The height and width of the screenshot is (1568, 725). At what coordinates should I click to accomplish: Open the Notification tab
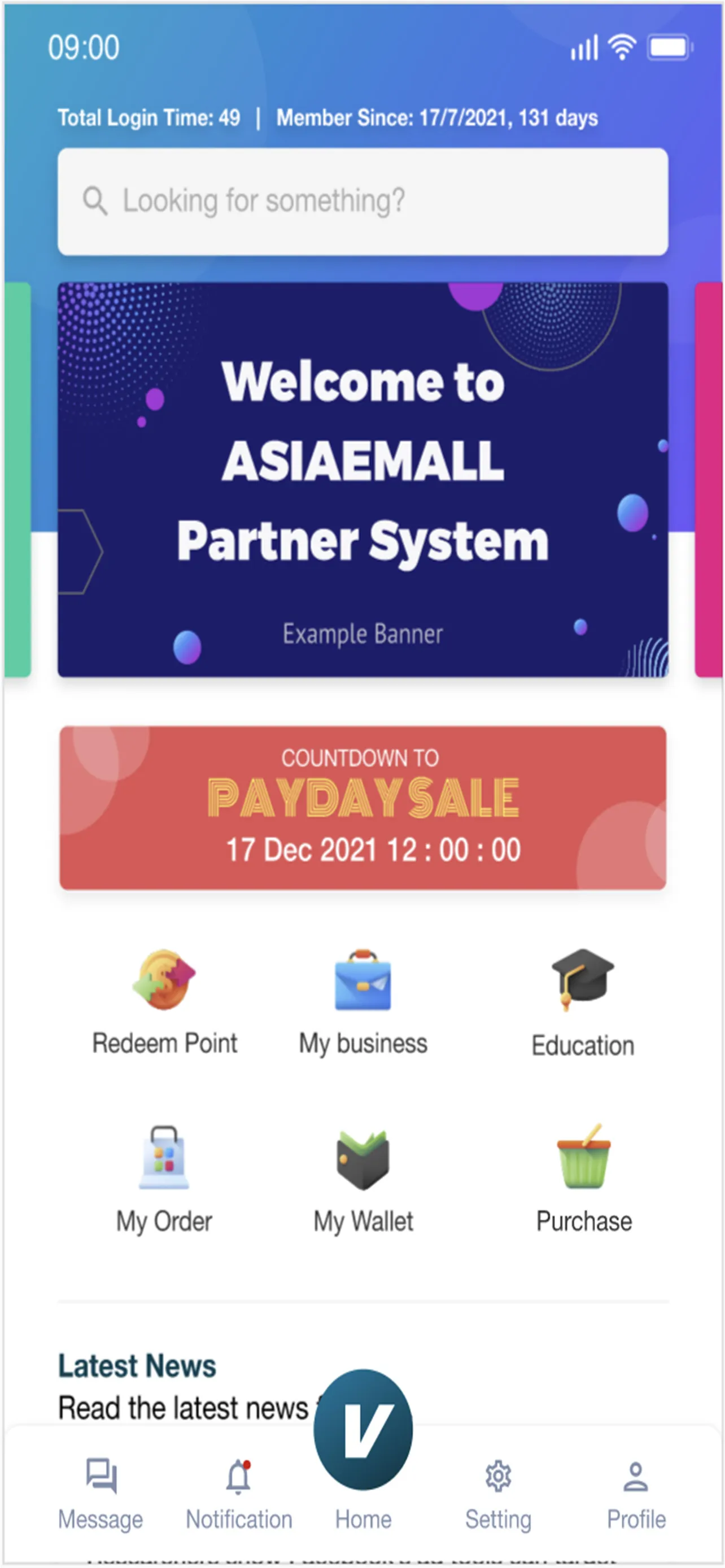click(x=239, y=1493)
